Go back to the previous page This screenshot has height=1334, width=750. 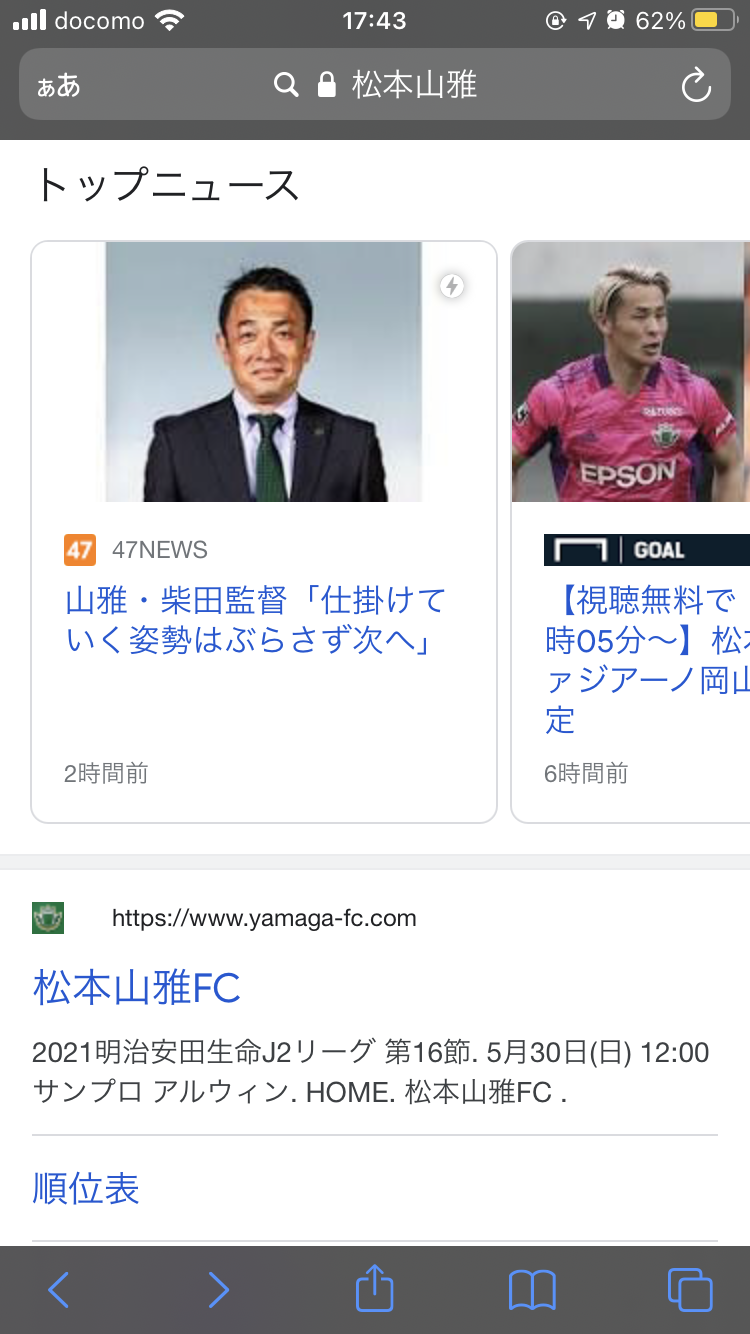tap(58, 1290)
